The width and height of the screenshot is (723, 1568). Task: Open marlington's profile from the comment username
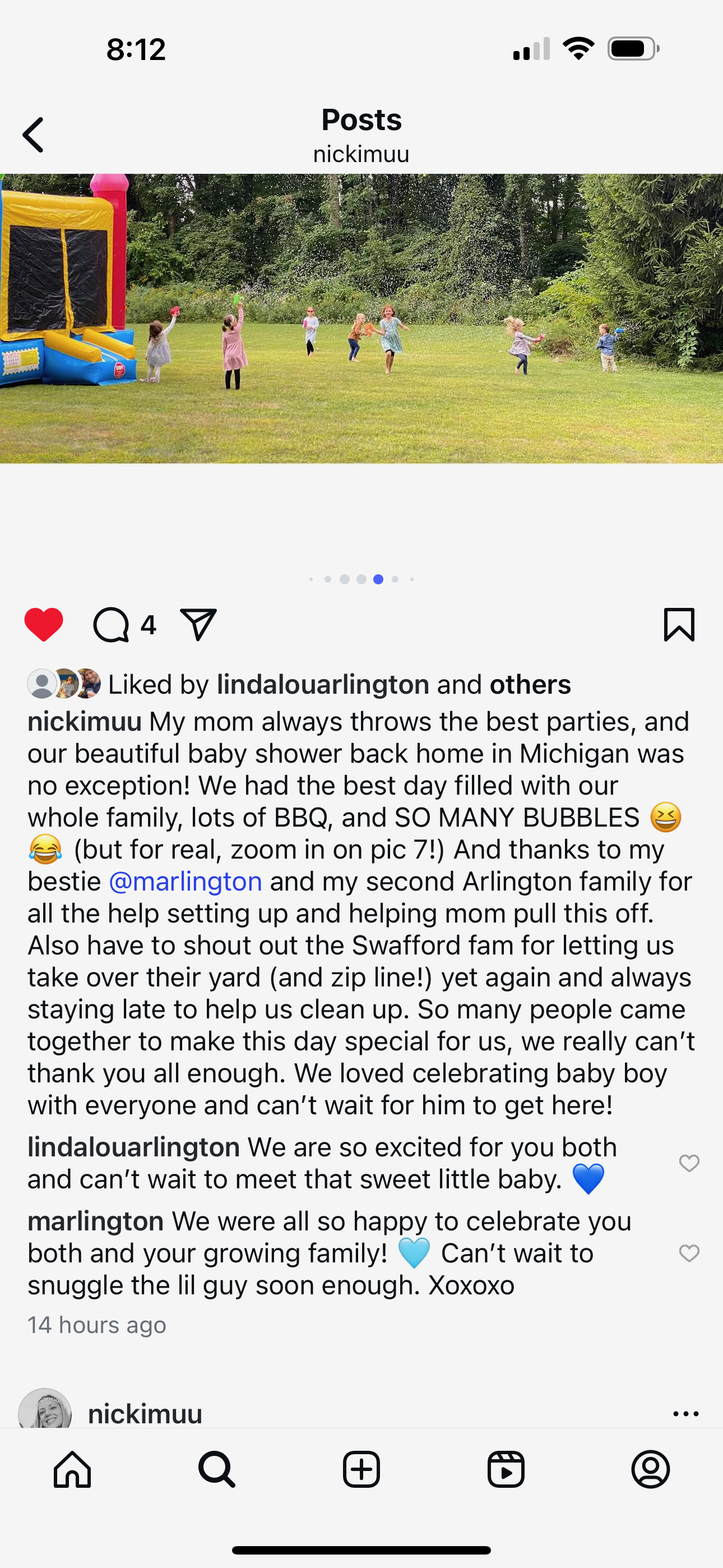[x=95, y=1221]
